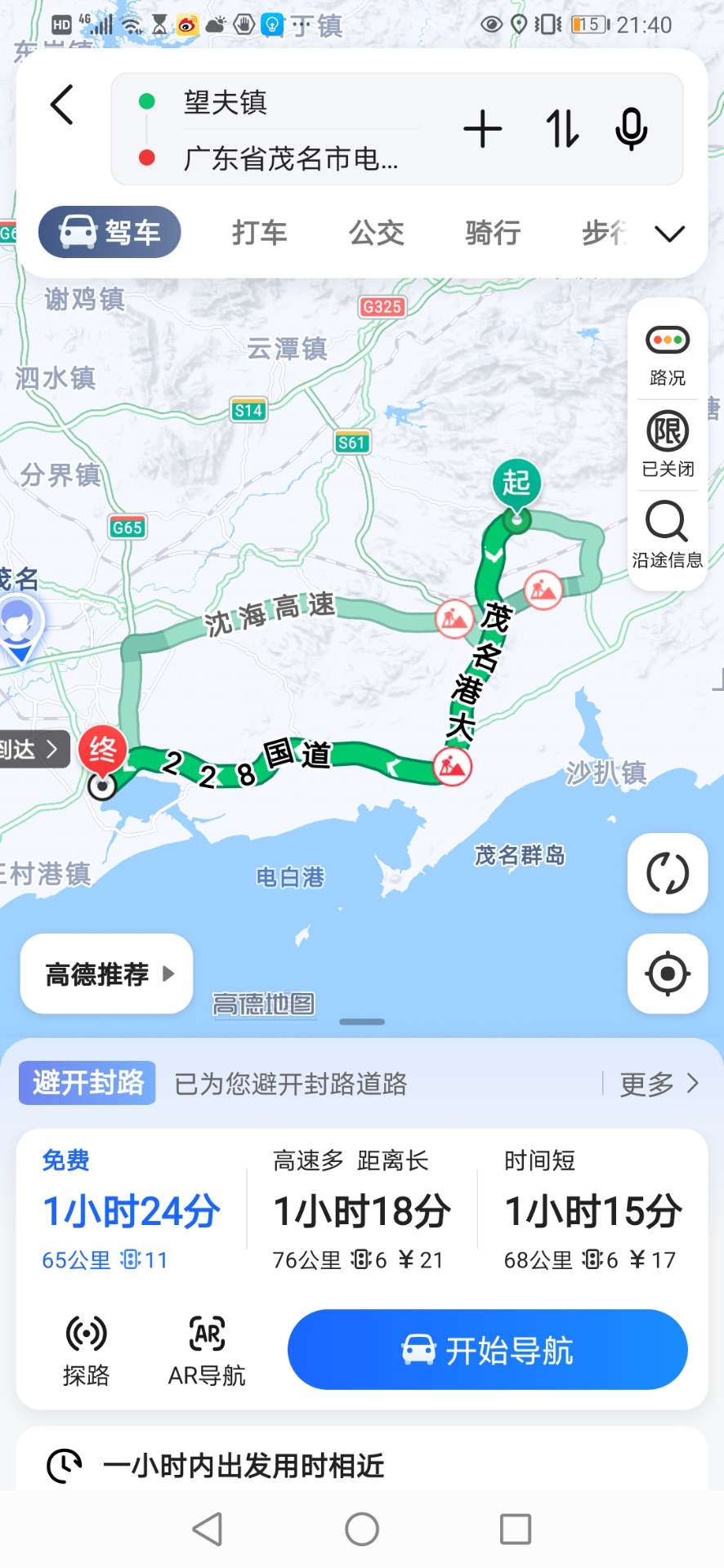Toggle 路况 traffic layer
The image size is (724, 1568).
coord(668,355)
